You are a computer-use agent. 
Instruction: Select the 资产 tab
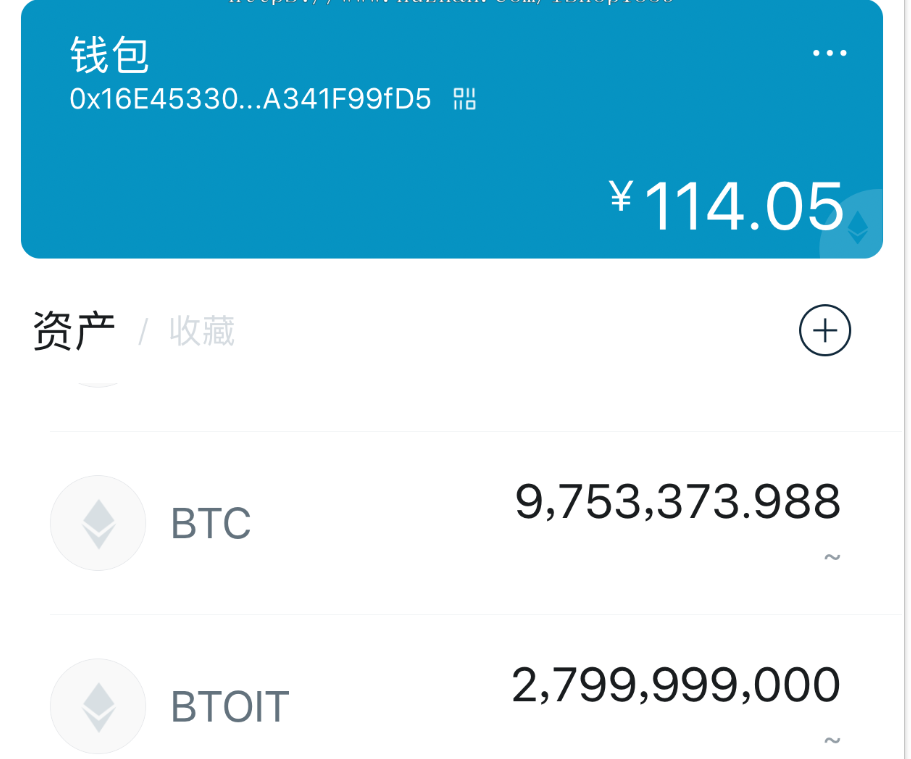[x=74, y=331]
